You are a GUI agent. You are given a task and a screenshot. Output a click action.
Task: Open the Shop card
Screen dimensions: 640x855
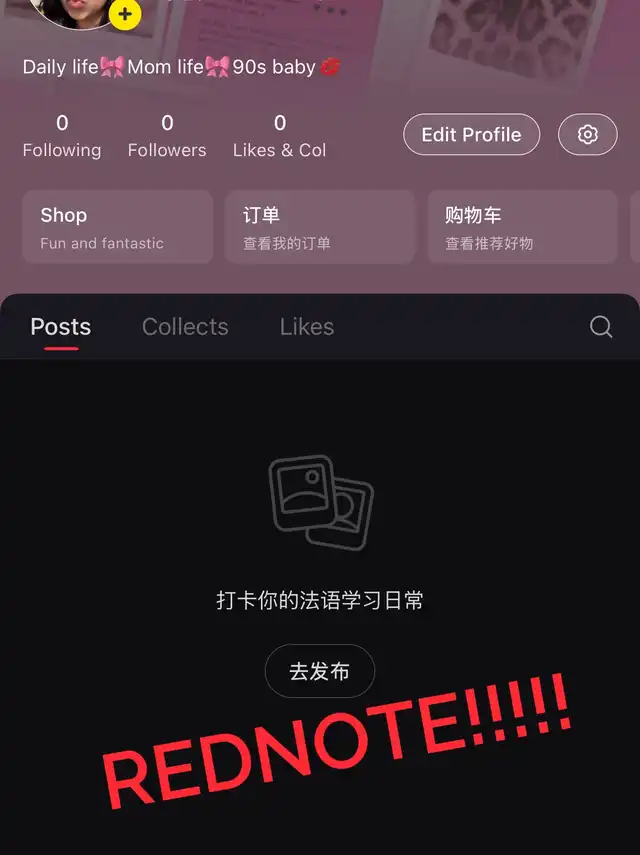[x=117, y=227]
